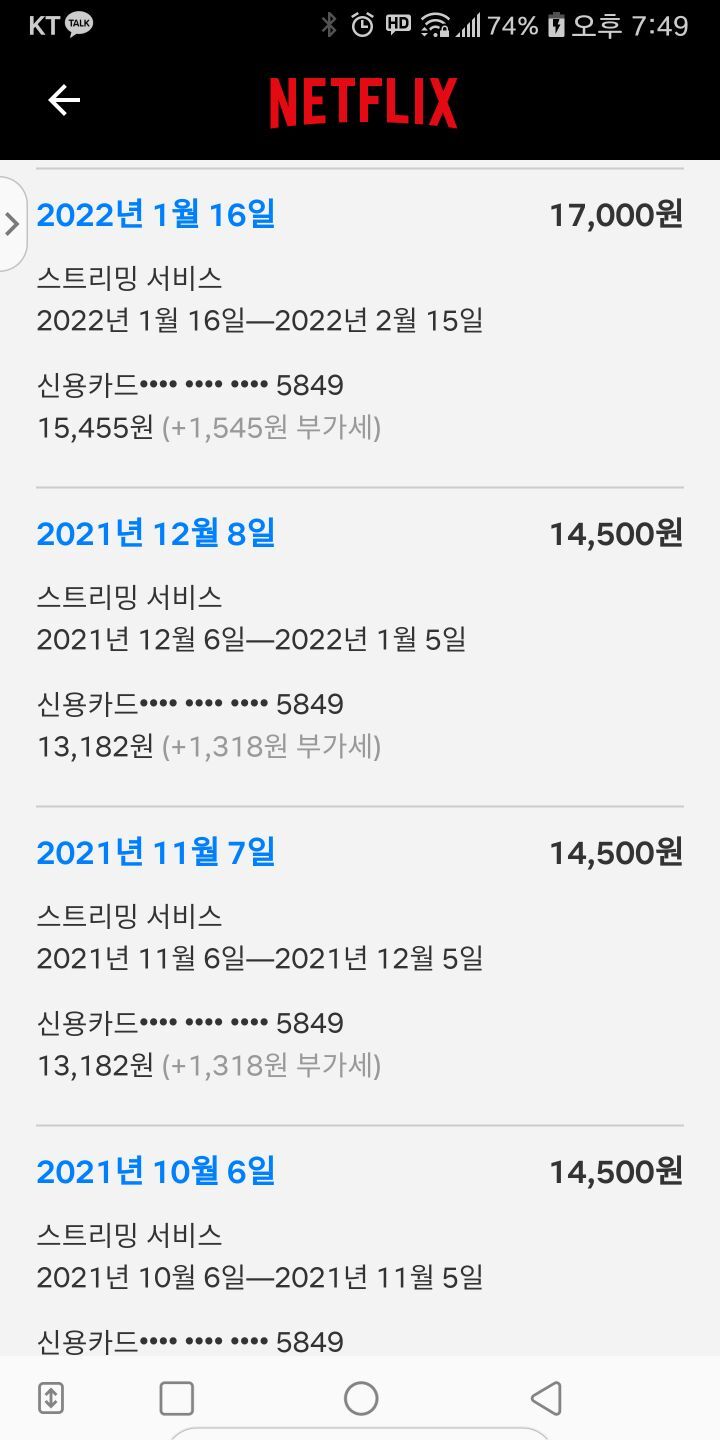Open the 2021년 11월 7일 invoice link
Image resolution: width=720 pixels, height=1440 pixels.
coord(156,853)
